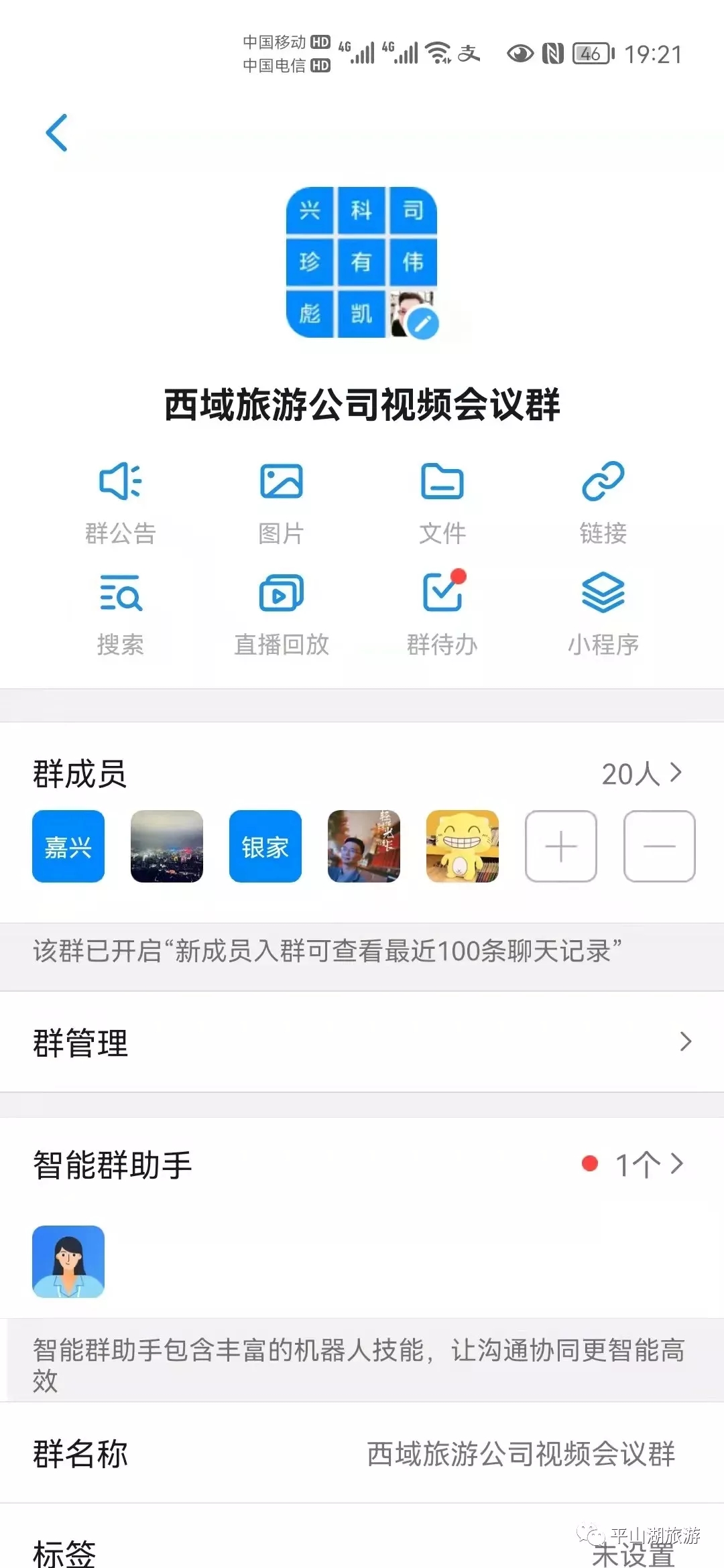The height and width of the screenshot is (1568, 724).
Task: Edit the 群名称 group name
Action: [362, 1453]
